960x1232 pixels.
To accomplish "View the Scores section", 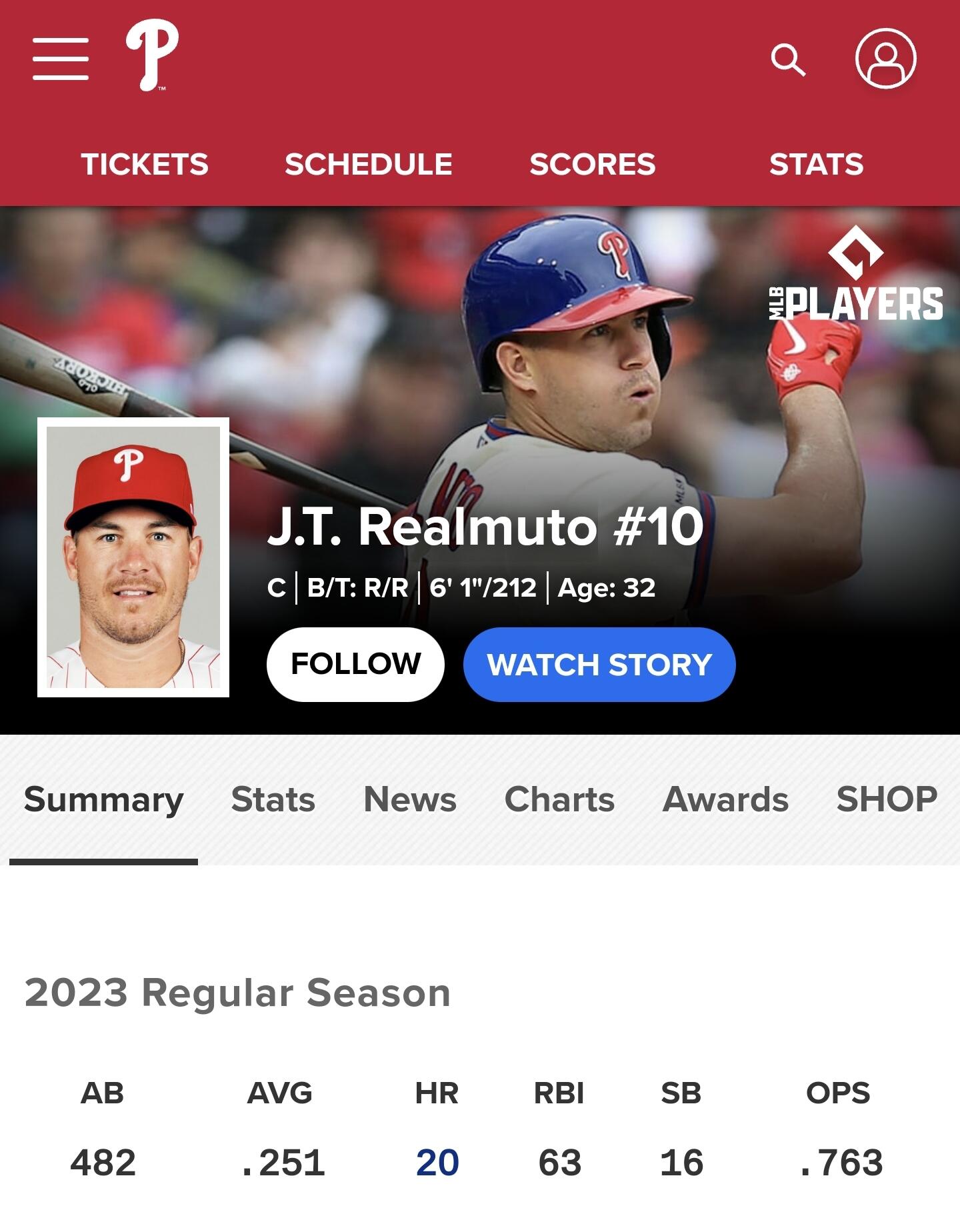I will tap(592, 164).
